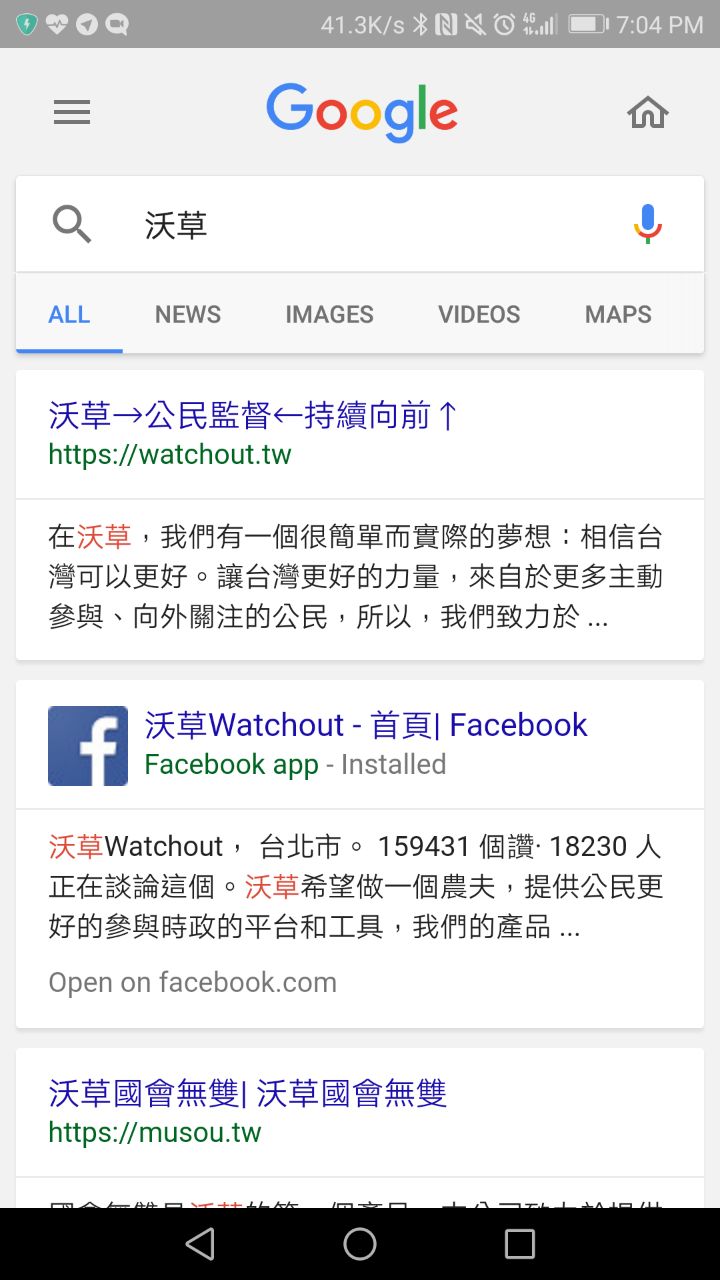Screen dimensions: 720x1280
Task: Switch to the VIDEOS tab
Action: tap(479, 314)
